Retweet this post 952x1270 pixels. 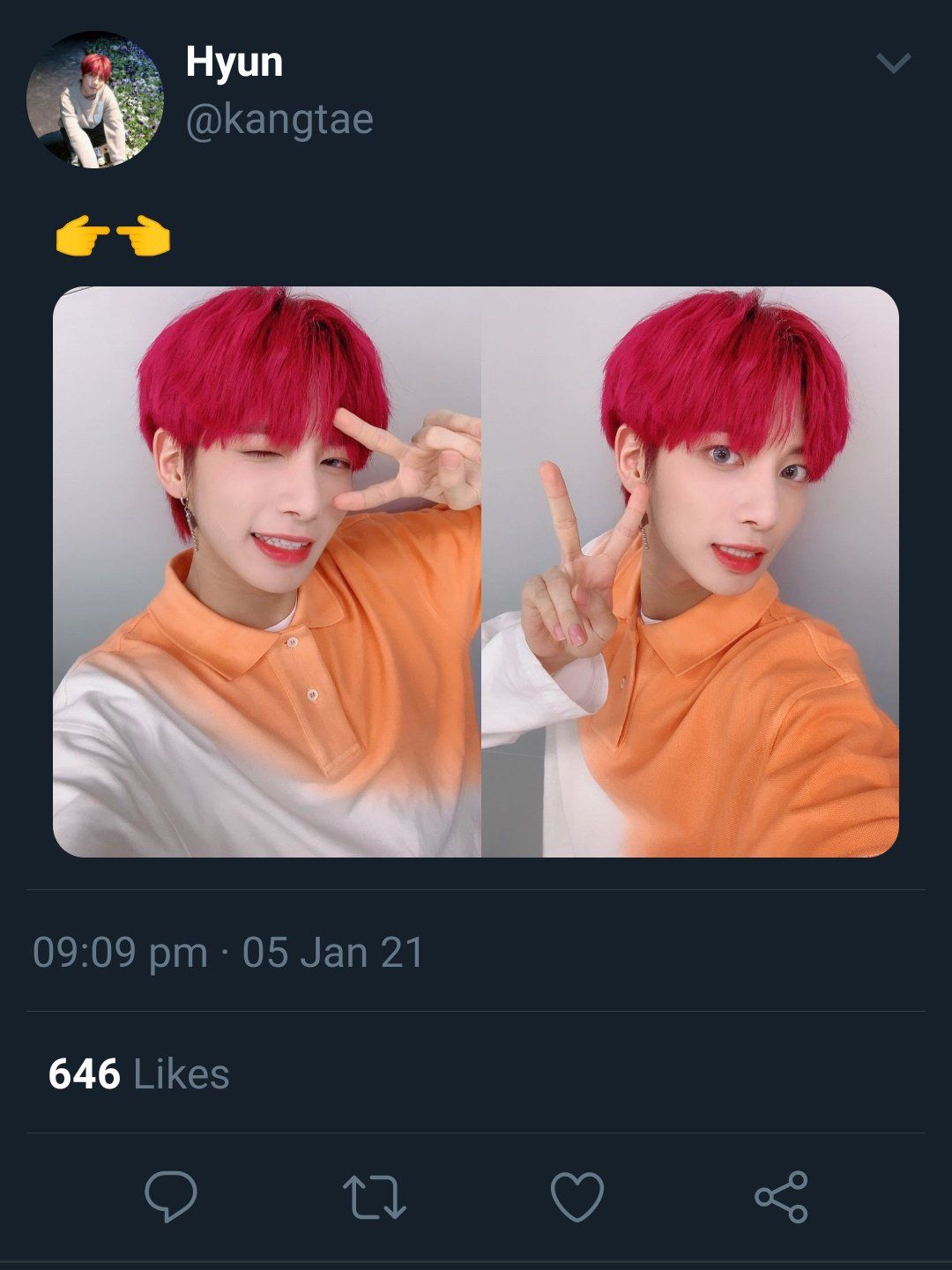point(374,1197)
